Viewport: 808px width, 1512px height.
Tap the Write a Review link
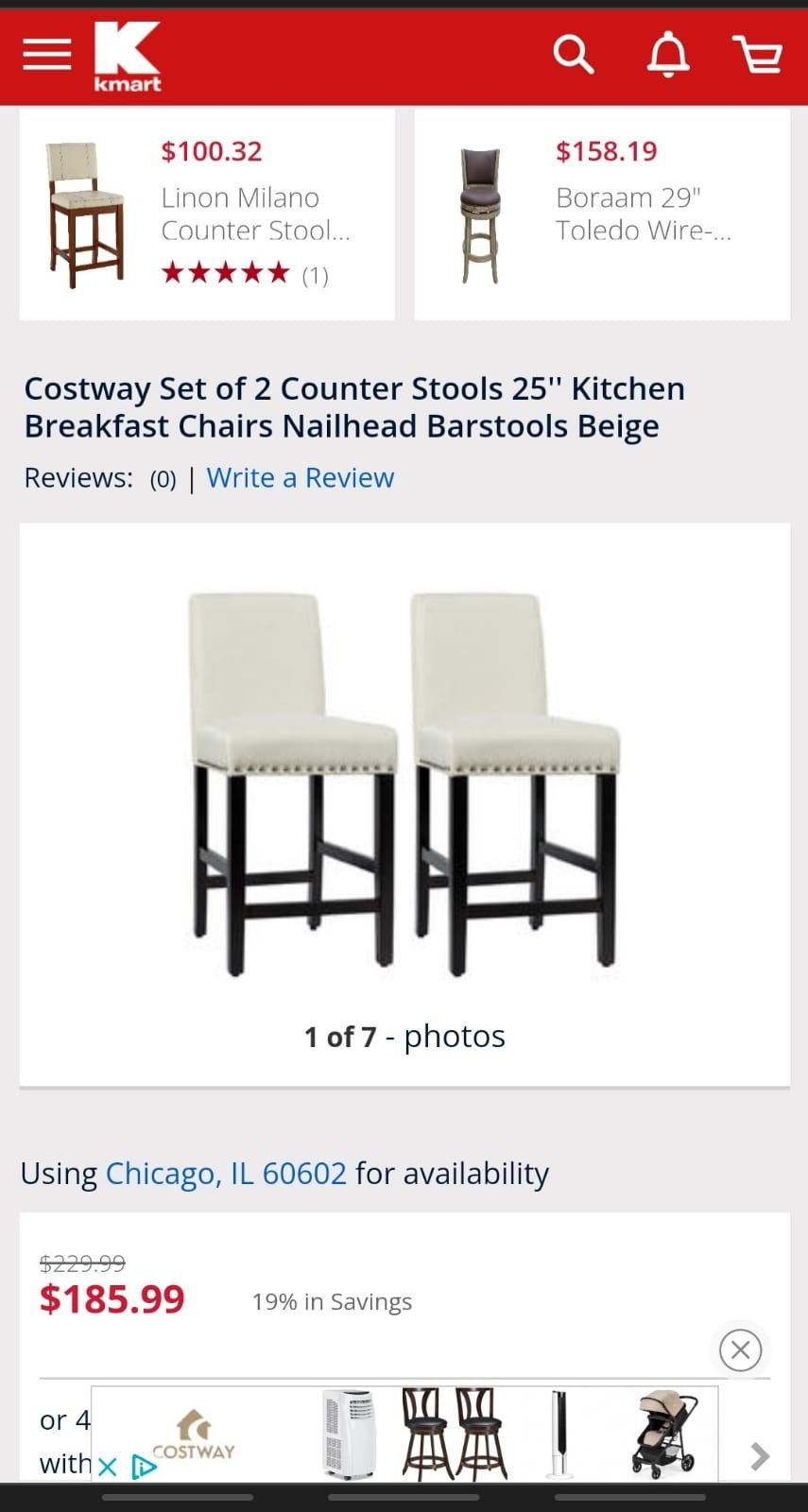tap(300, 478)
